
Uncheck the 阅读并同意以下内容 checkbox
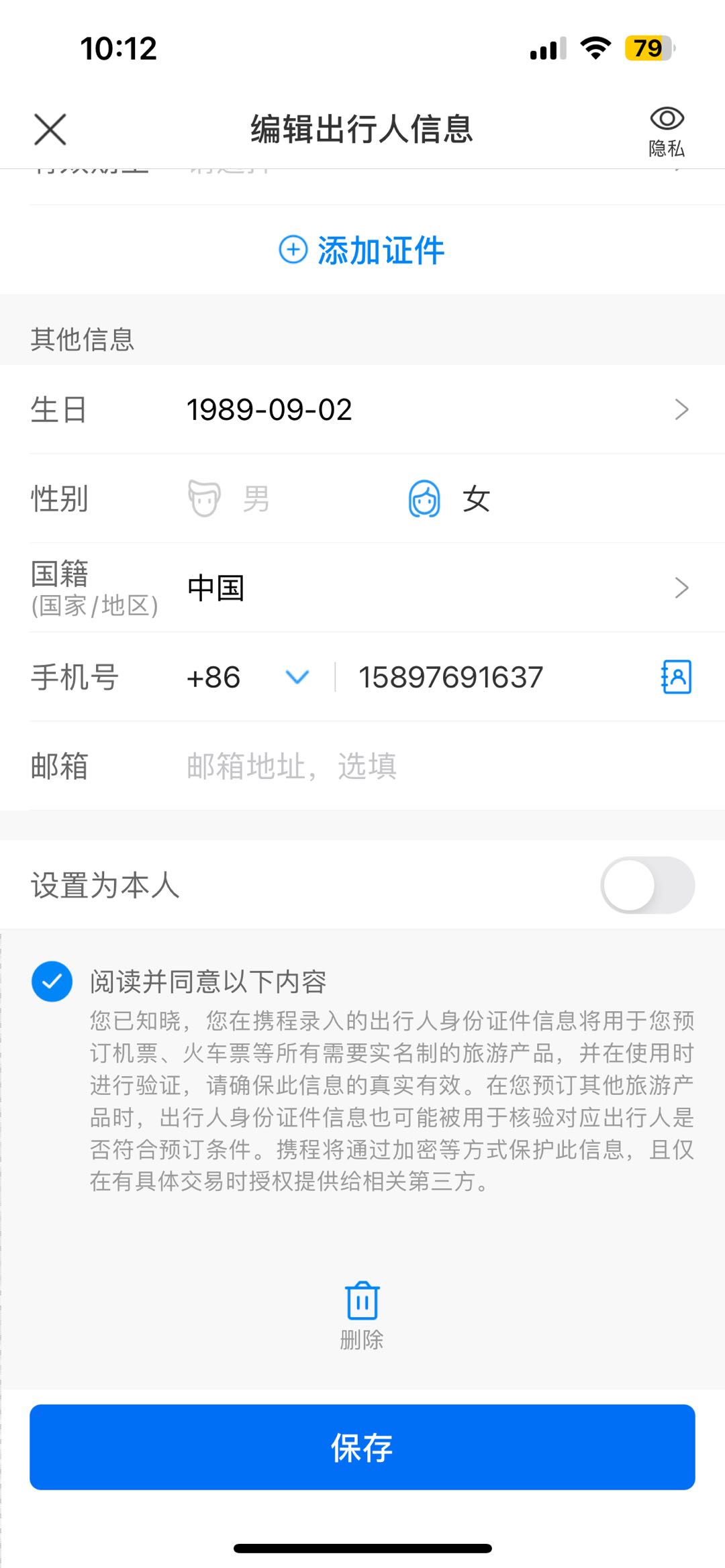(x=53, y=982)
